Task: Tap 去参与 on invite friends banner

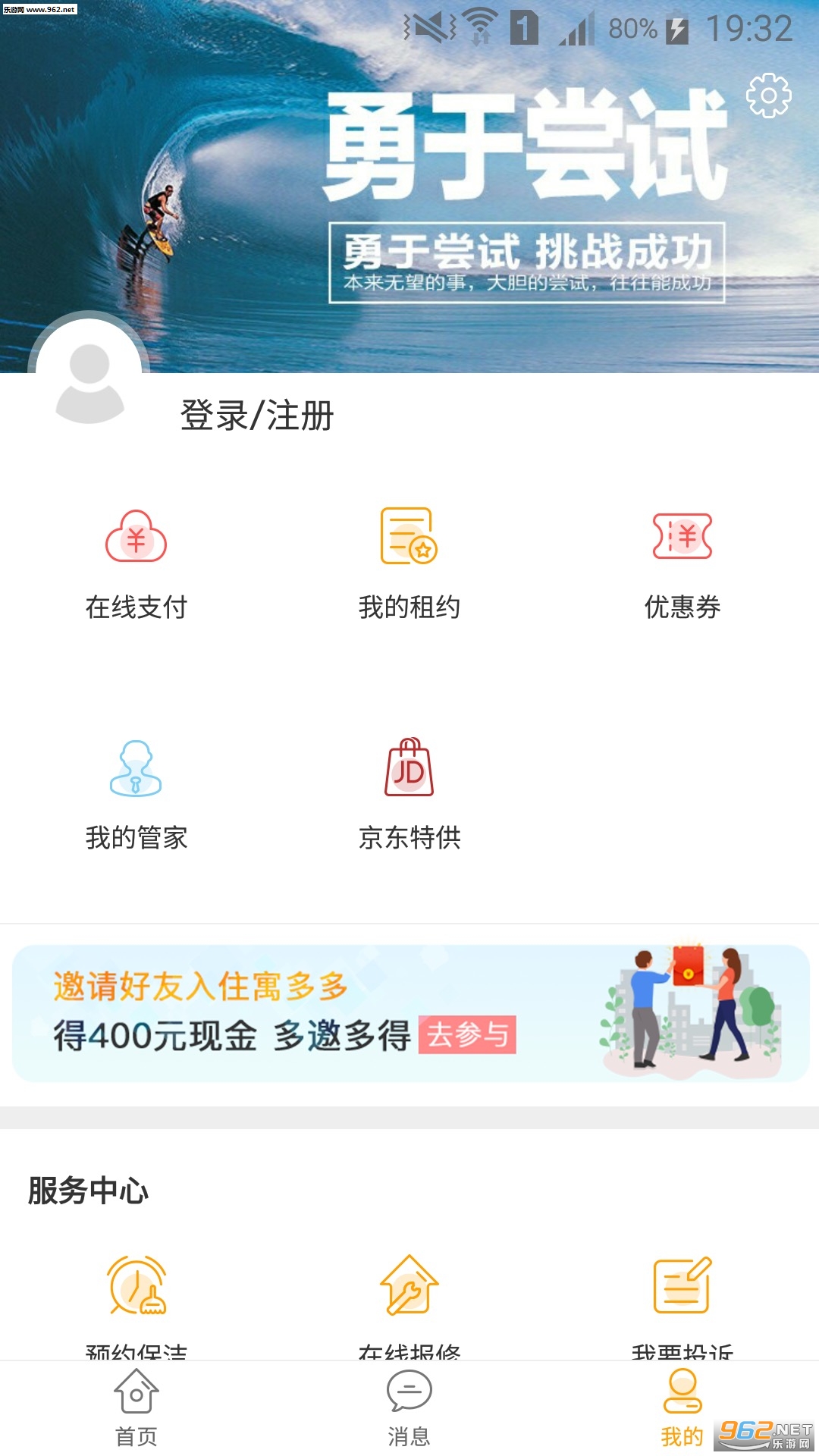Action: [467, 1034]
